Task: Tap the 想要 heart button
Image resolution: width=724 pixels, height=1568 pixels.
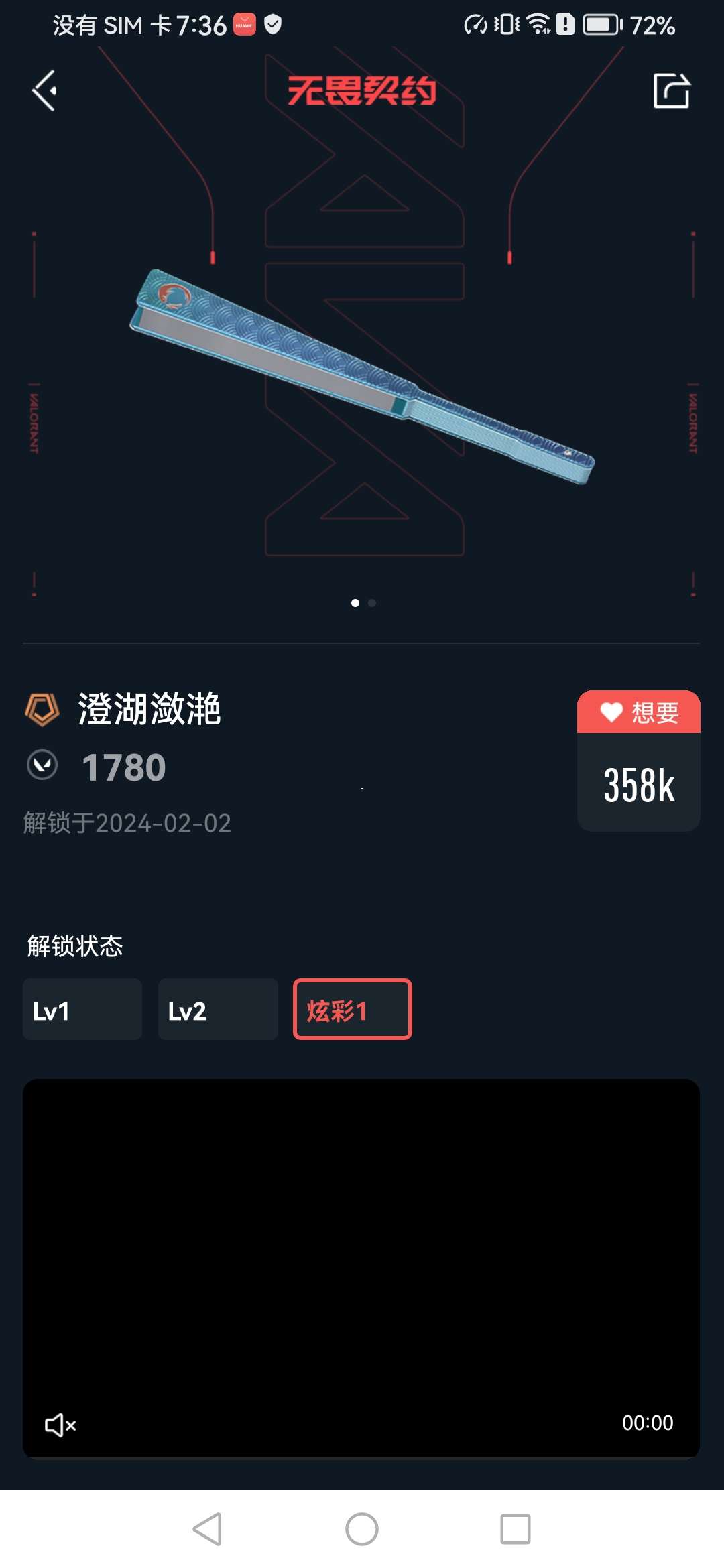Action: [638, 712]
